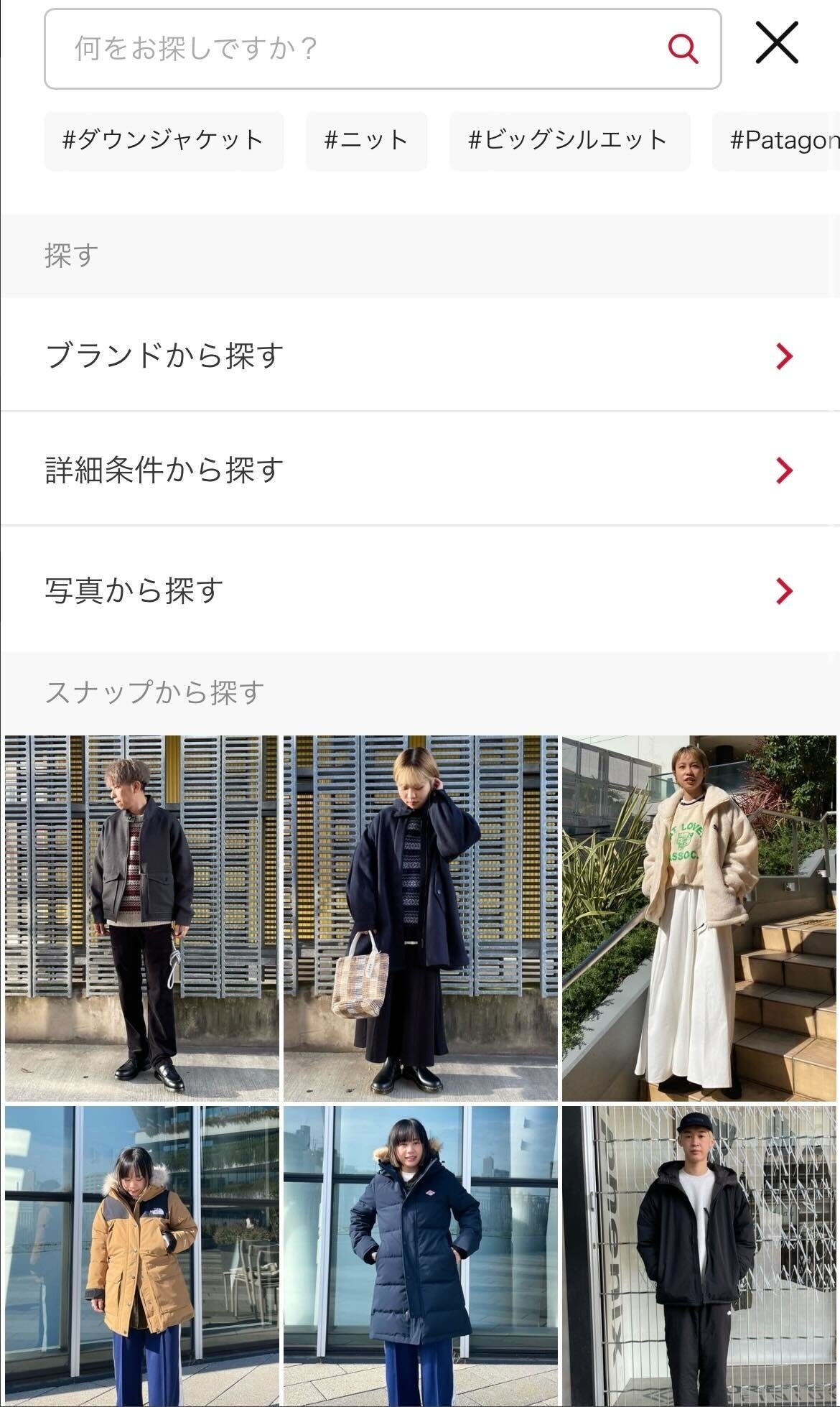Open 写真から探す row

pos(420,590)
